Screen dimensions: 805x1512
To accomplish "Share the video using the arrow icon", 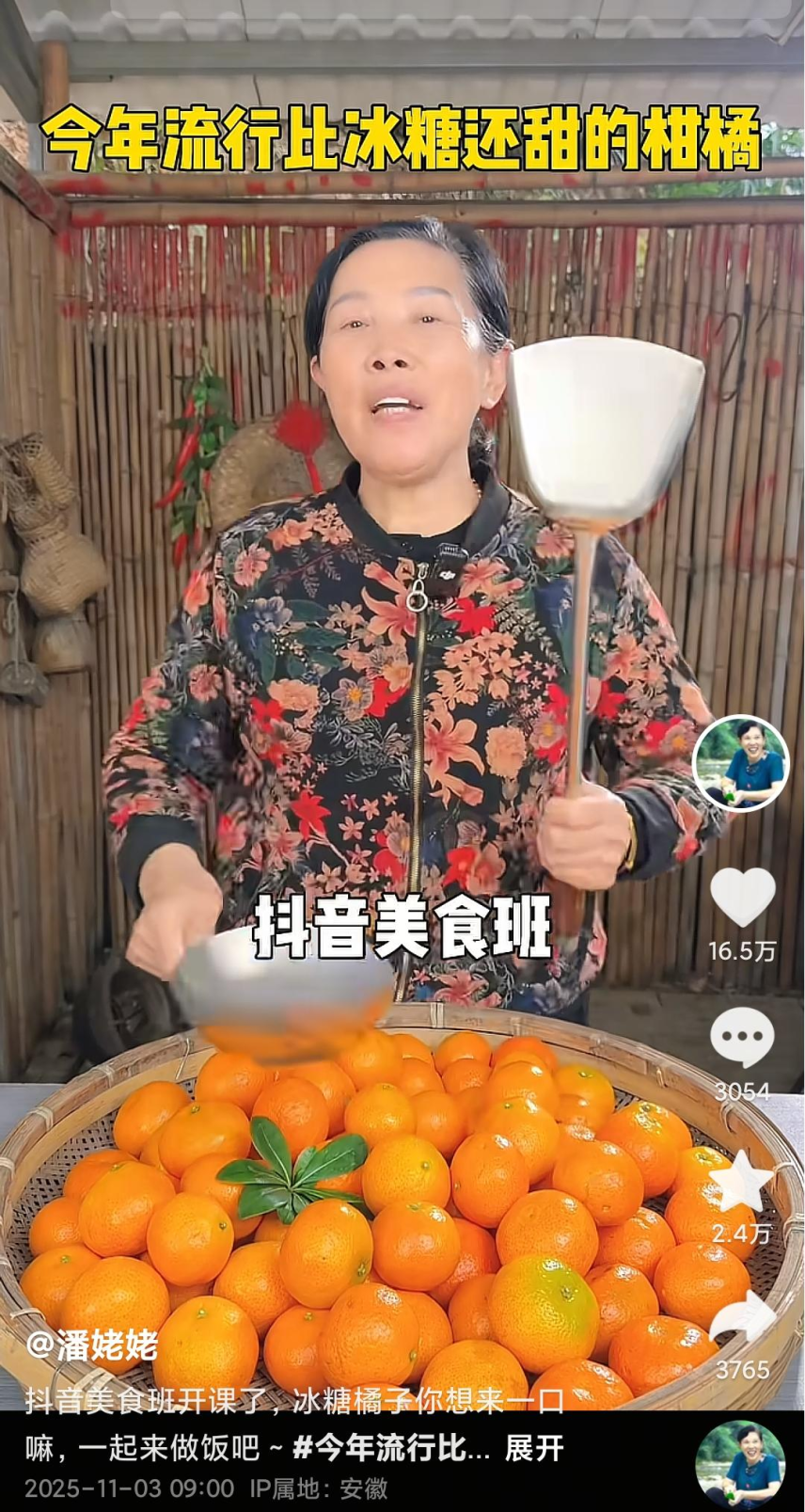I will pos(742,1319).
